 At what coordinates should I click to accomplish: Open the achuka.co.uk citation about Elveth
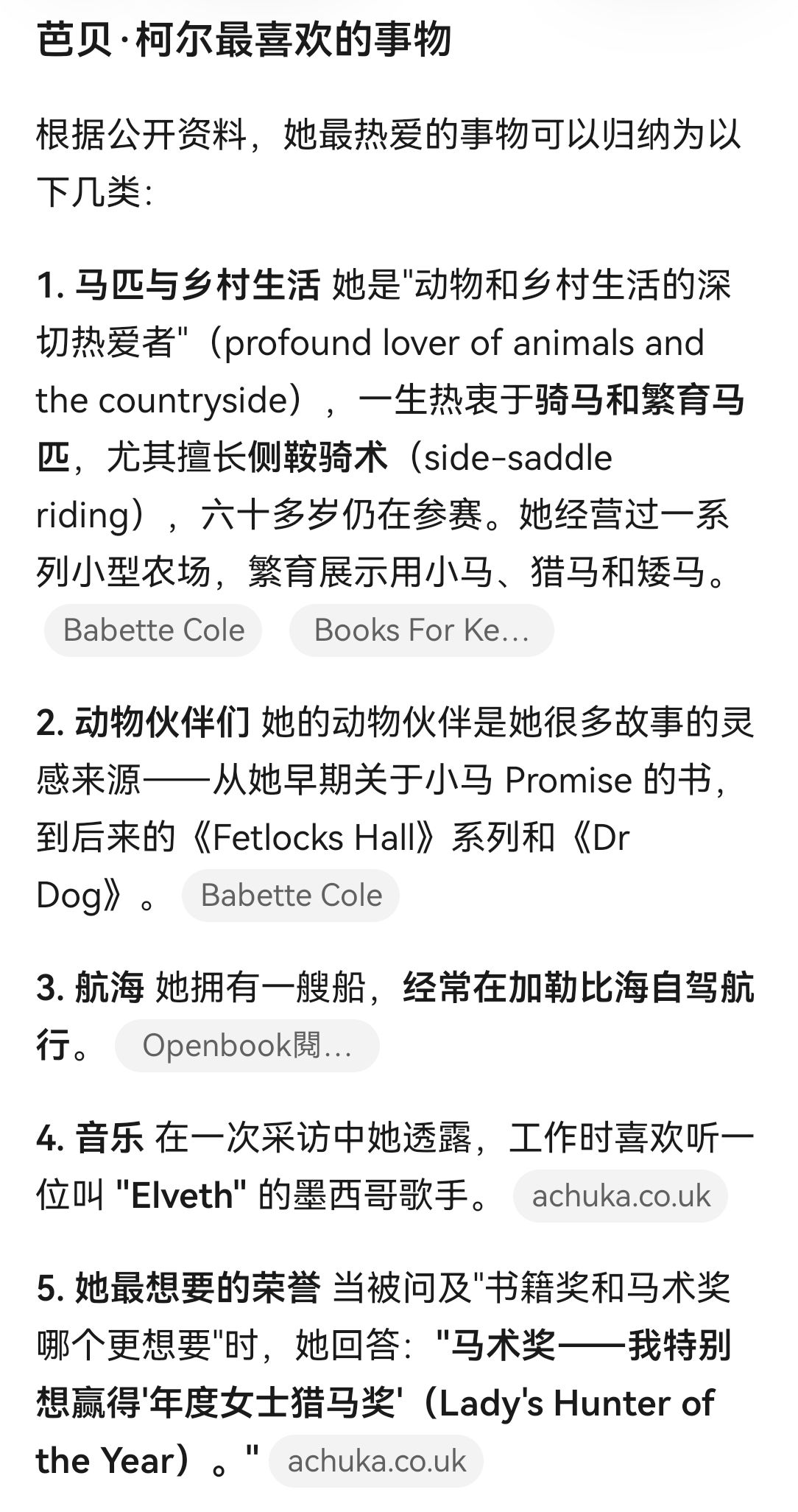[x=621, y=1196]
